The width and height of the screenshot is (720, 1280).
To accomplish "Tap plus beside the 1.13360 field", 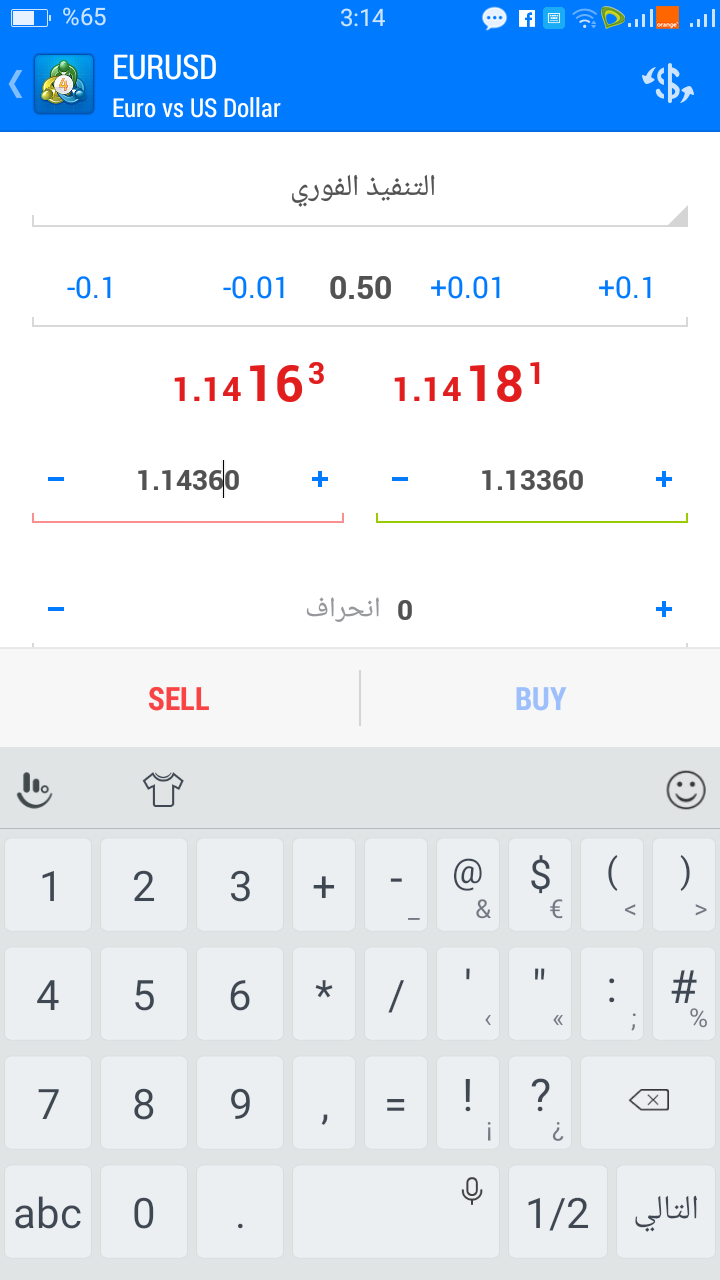I will pyautogui.click(x=663, y=480).
